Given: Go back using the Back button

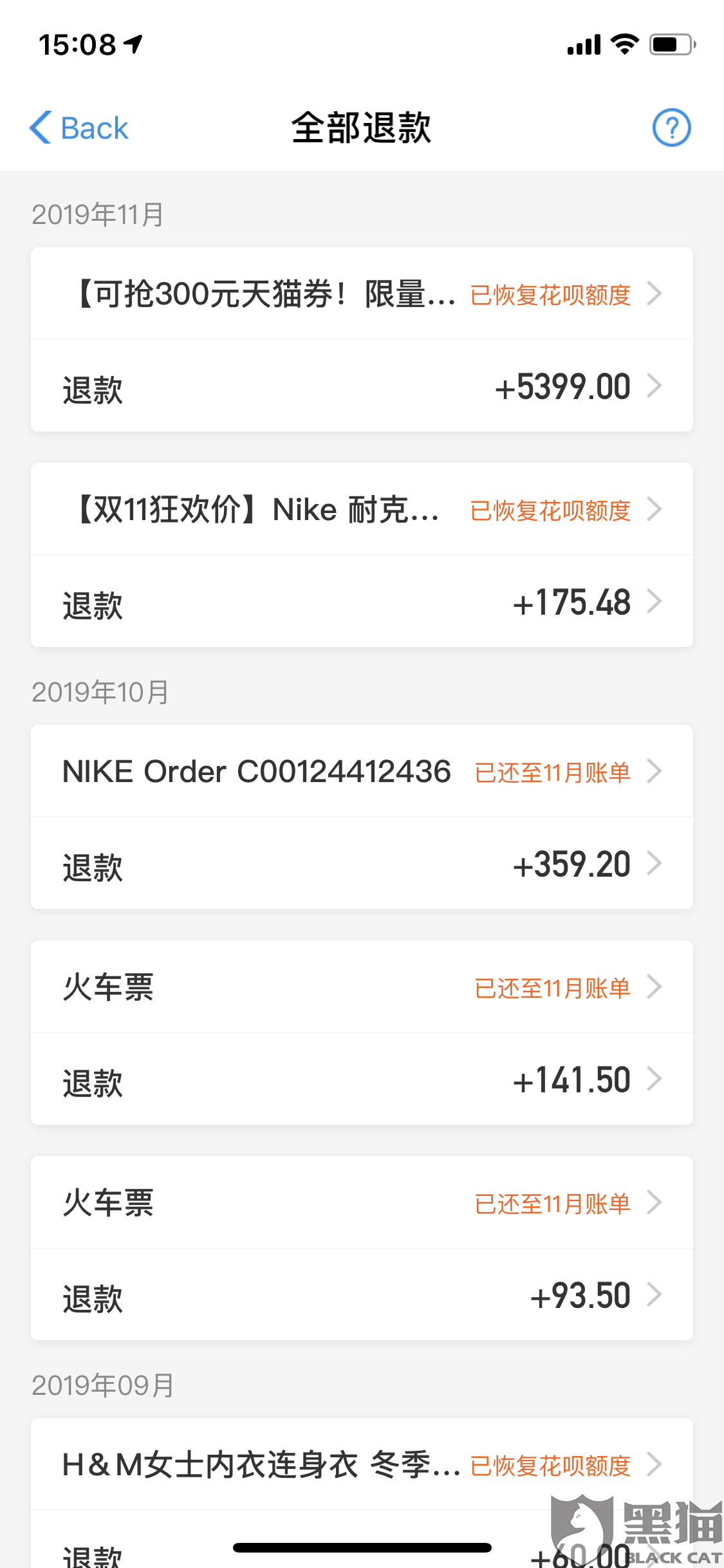Looking at the screenshot, I should click(x=79, y=128).
